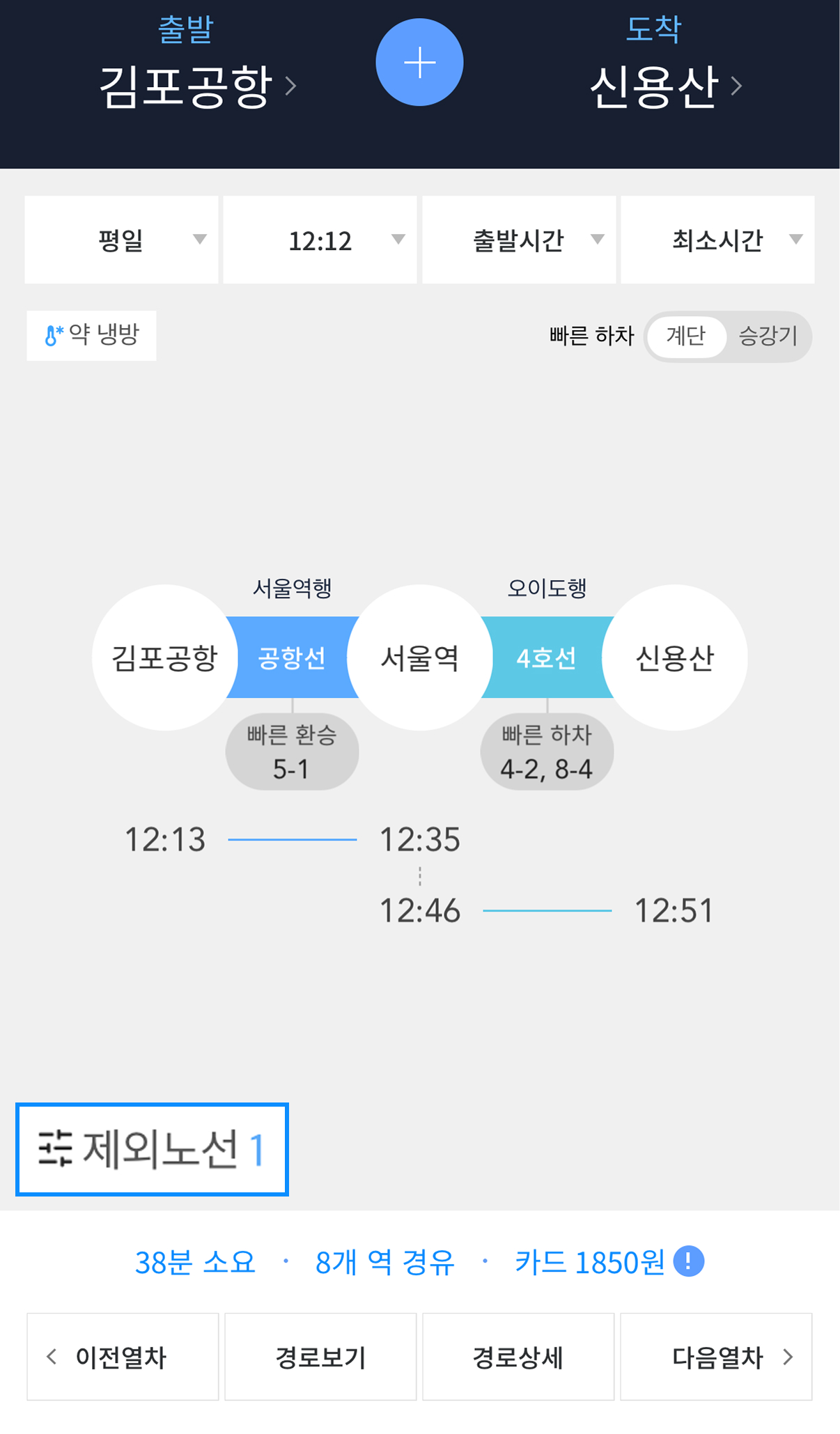This screenshot has width=840, height=1434.
Task: Open the 12:12 time dropdown
Action: [x=320, y=240]
